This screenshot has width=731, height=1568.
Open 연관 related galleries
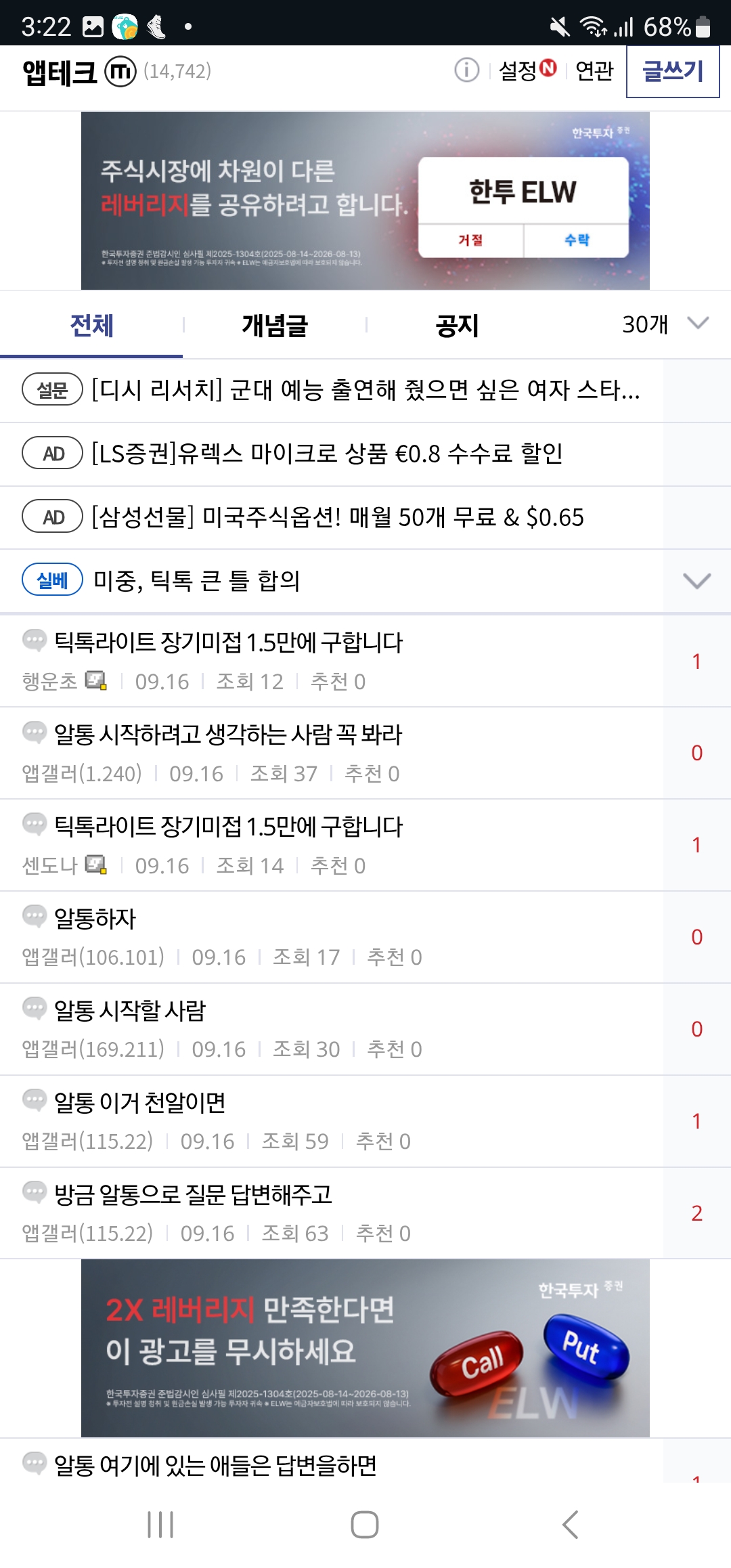(594, 70)
